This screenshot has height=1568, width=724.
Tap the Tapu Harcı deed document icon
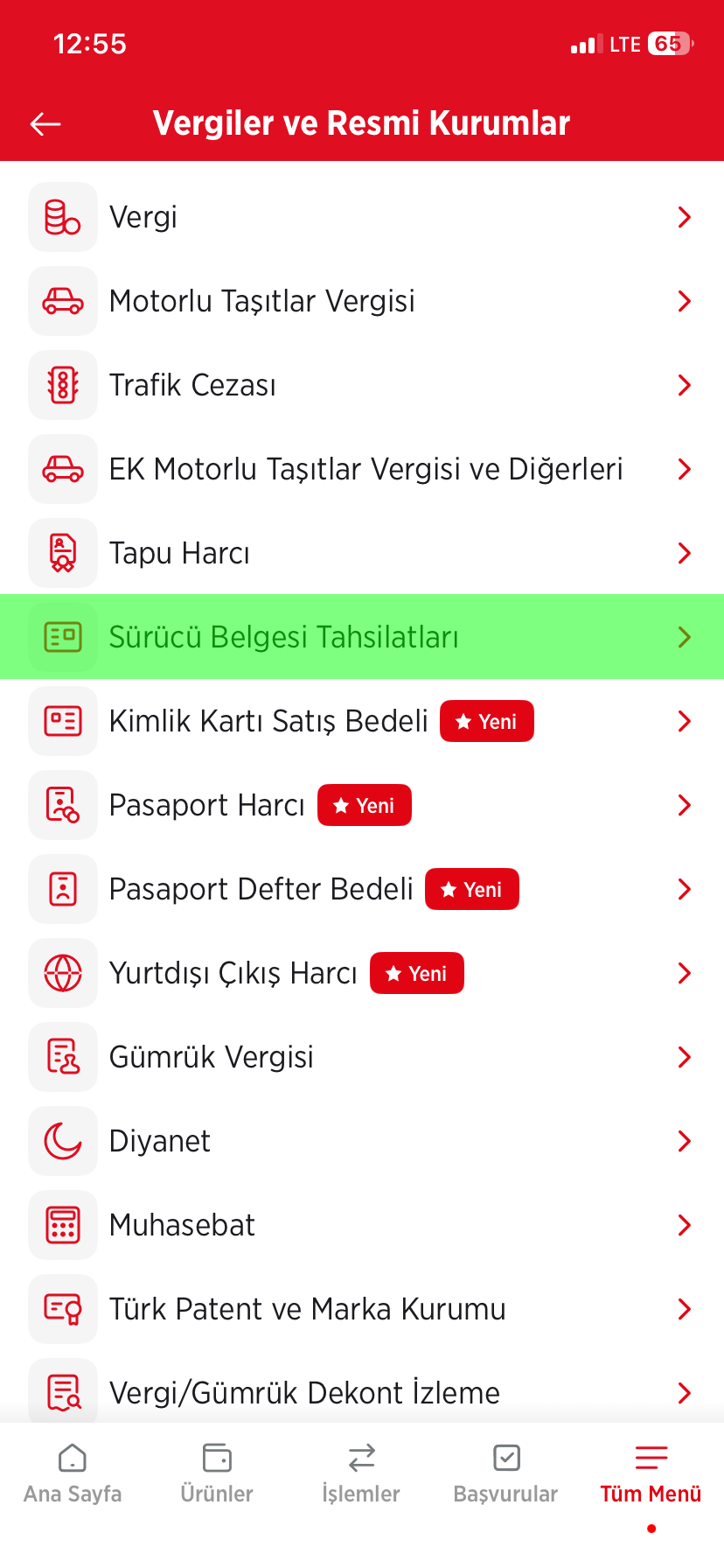pyautogui.click(x=62, y=553)
